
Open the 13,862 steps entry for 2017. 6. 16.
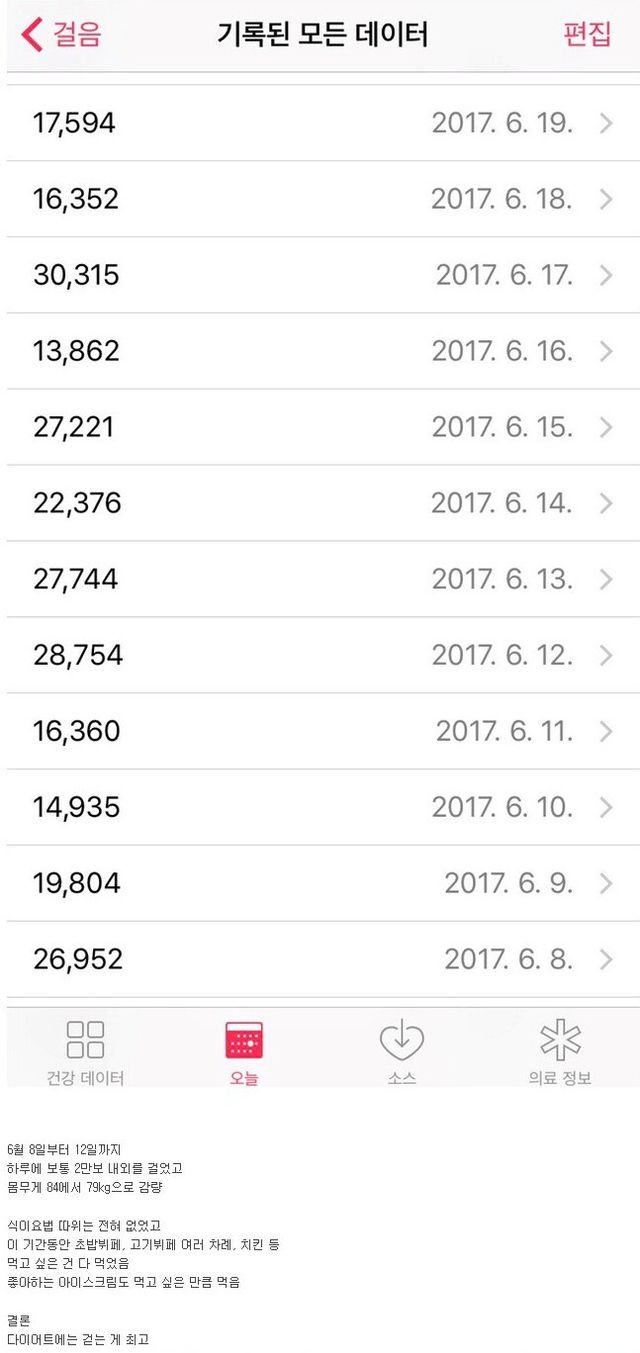pos(320,351)
